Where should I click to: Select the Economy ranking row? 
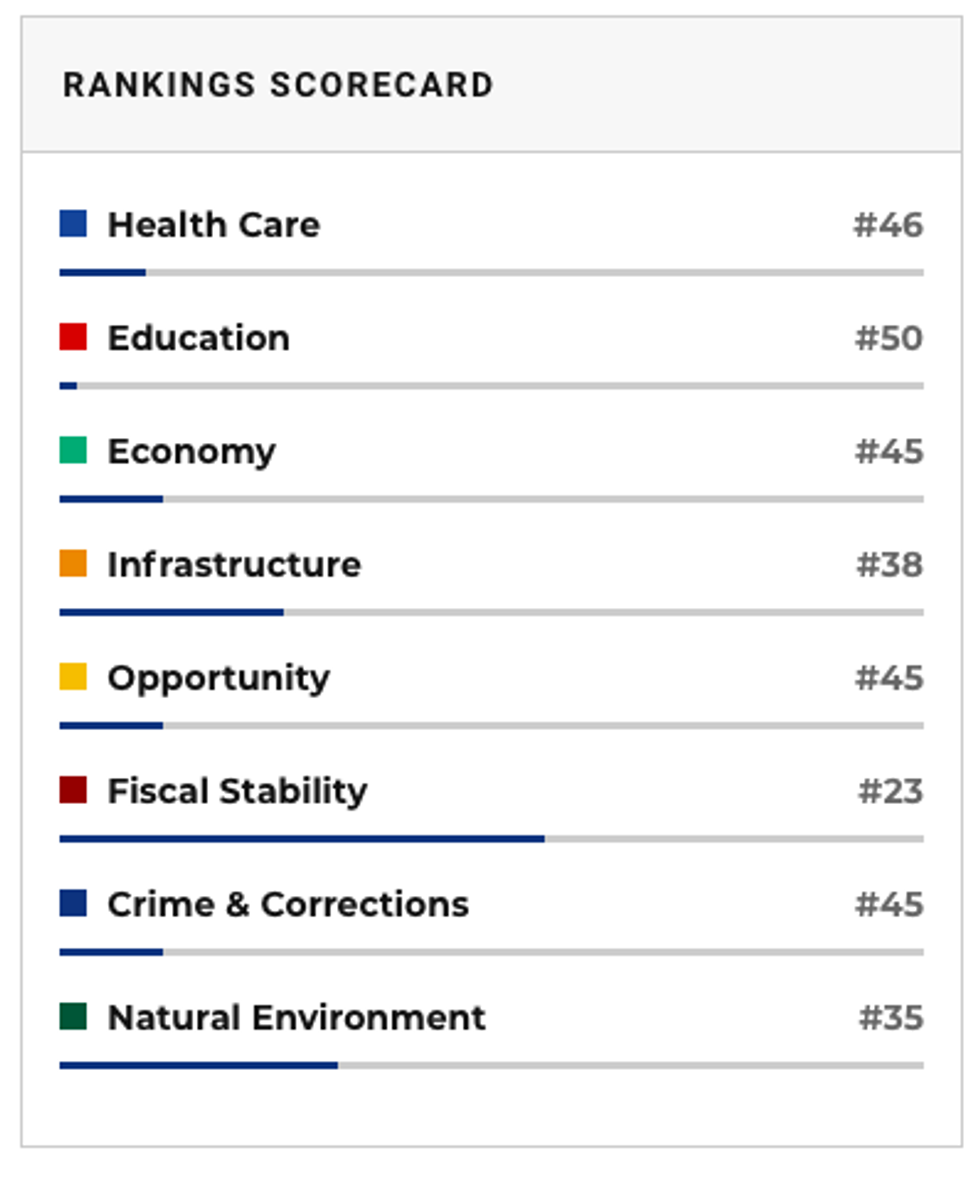coord(191,452)
